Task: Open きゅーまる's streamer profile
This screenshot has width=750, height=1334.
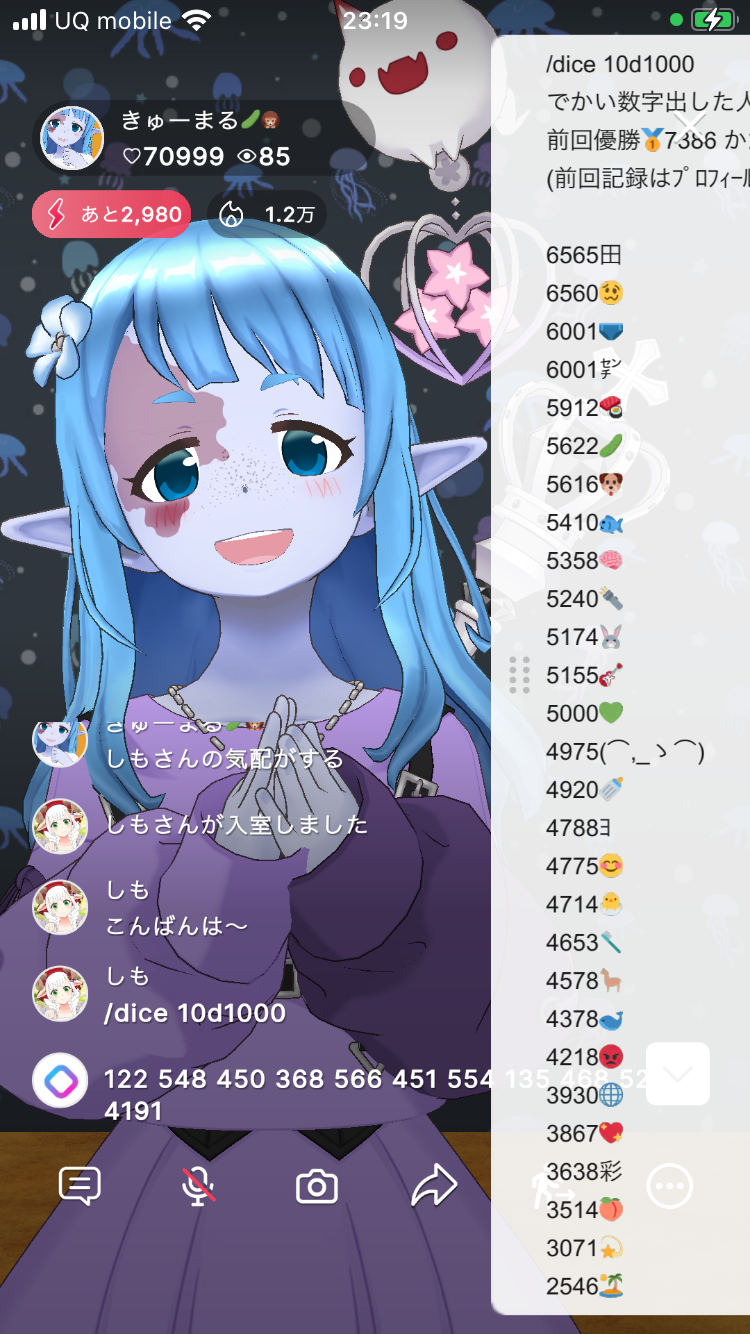Action: pos(72,138)
